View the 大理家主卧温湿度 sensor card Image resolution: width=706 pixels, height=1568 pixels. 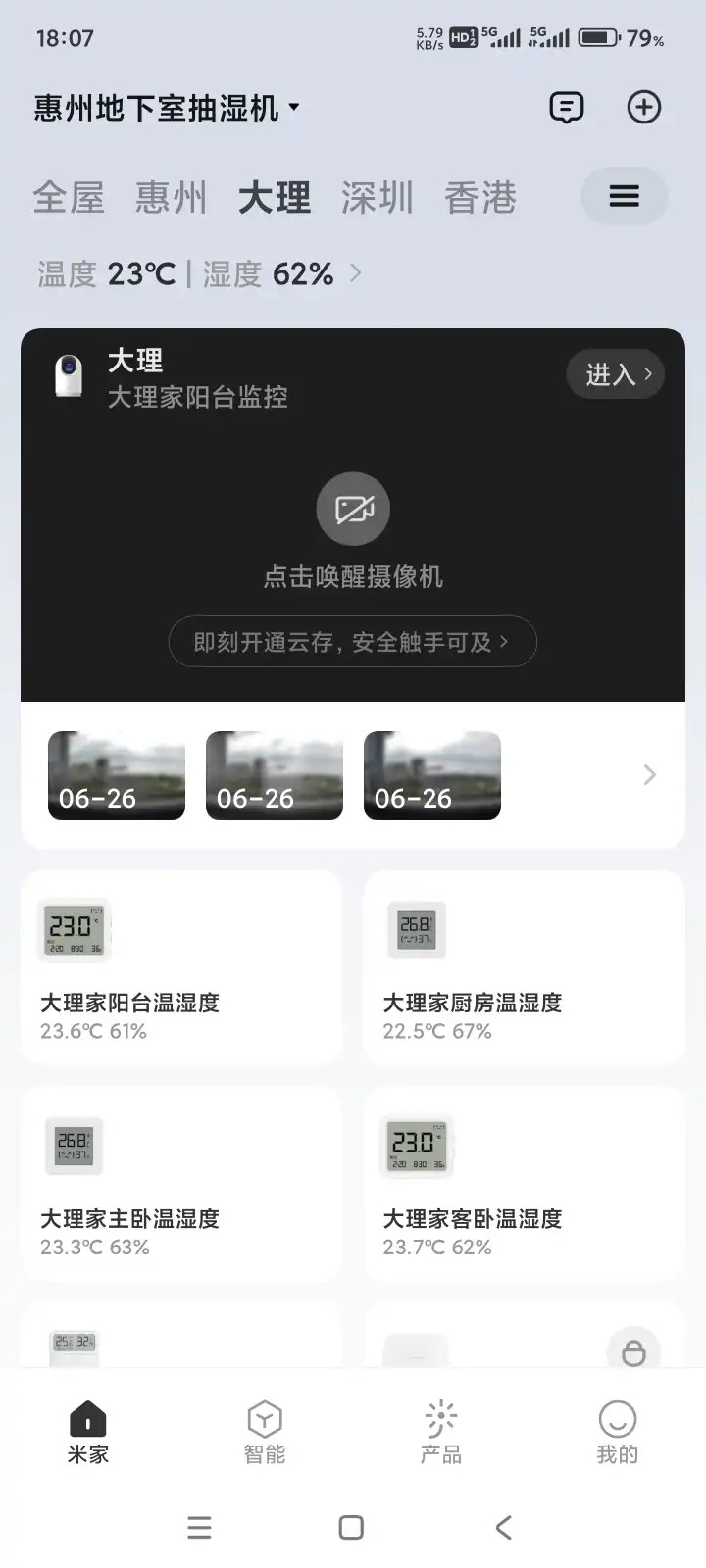click(x=181, y=1184)
